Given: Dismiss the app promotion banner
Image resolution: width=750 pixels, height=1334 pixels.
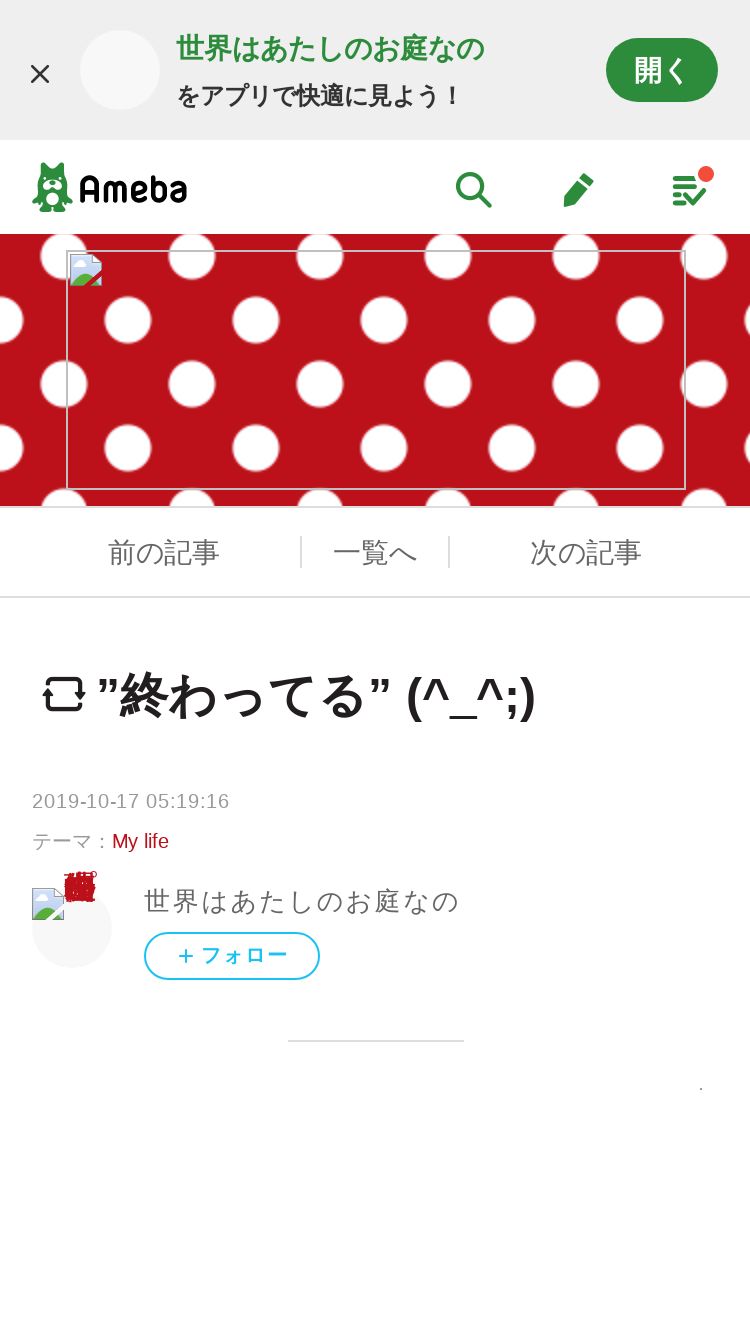Looking at the screenshot, I should 40,73.
